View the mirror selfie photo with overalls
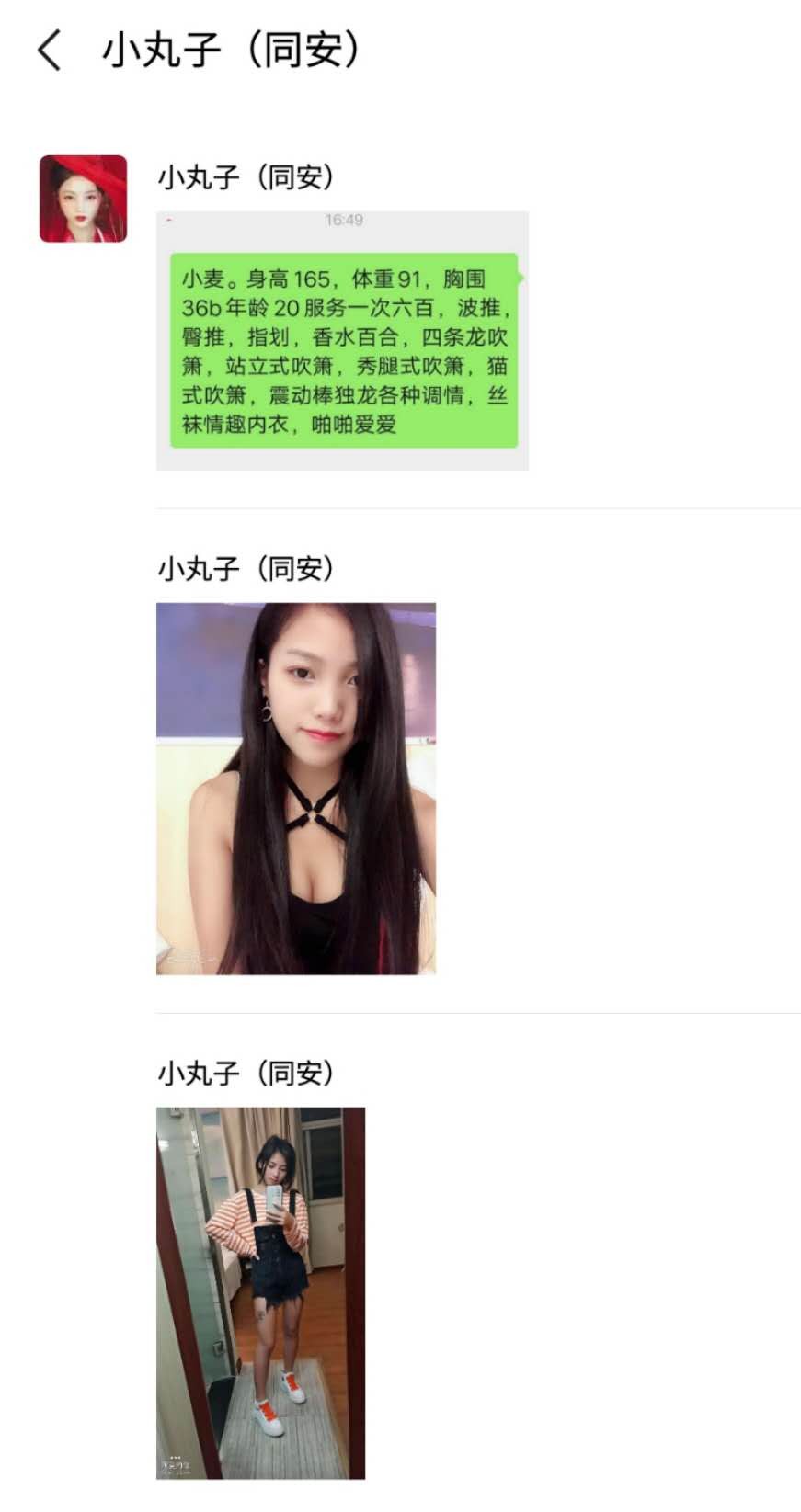801x1512 pixels. click(260, 1292)
